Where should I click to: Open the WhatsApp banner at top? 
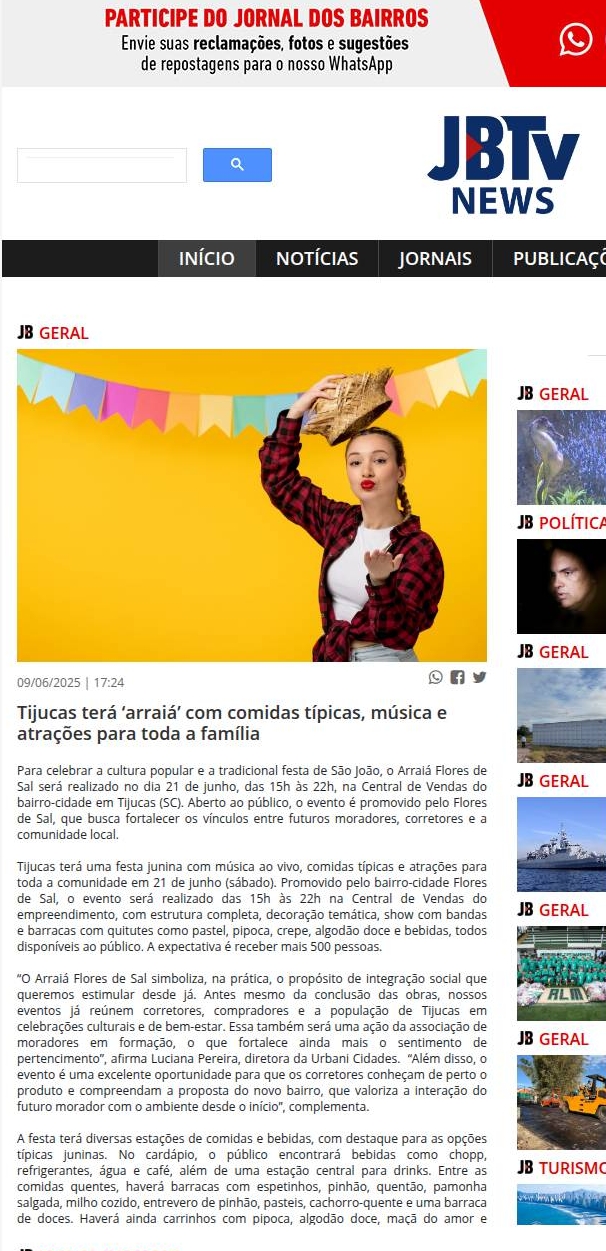(303, 43)
